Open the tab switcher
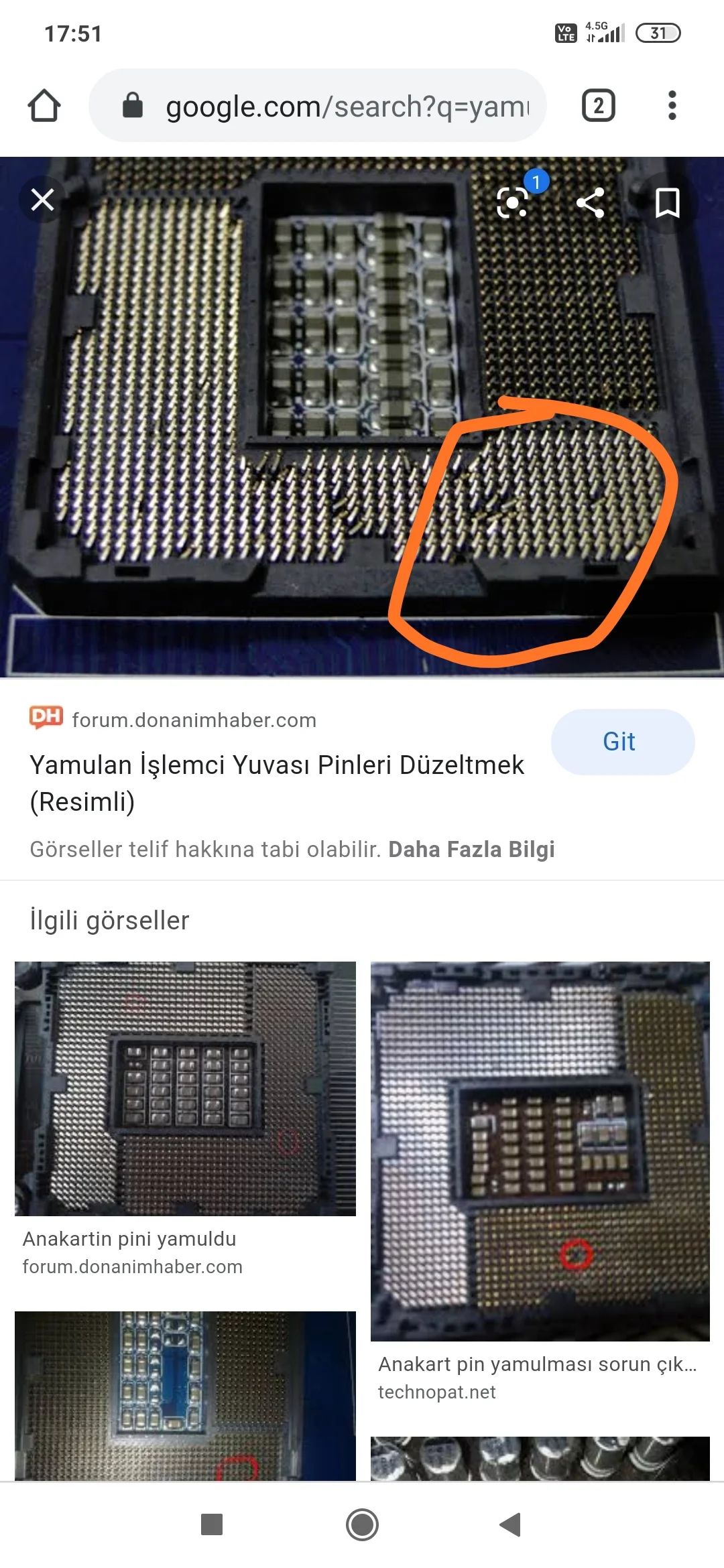724x1568 pixels. 598,106
